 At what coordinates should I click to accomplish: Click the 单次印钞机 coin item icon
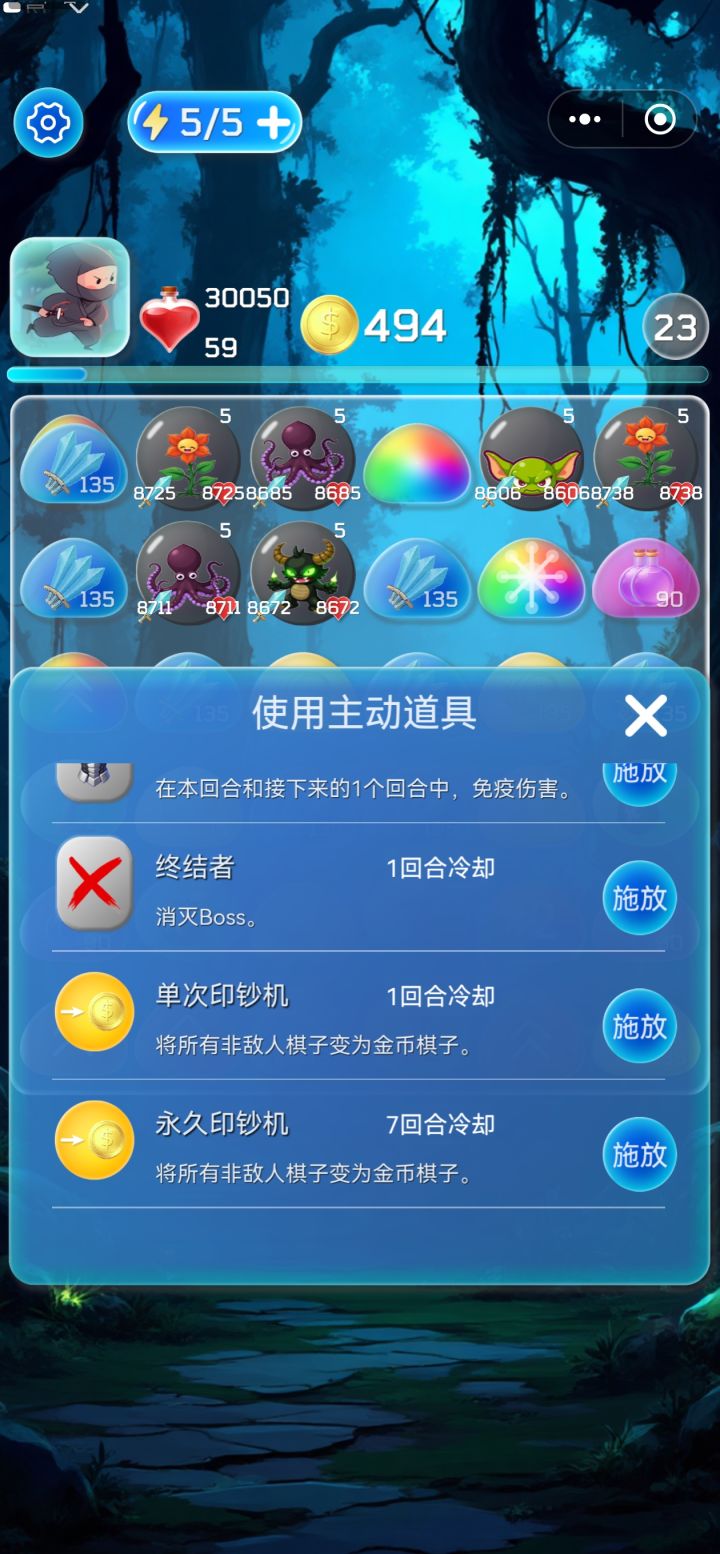tap(93, 1013)
